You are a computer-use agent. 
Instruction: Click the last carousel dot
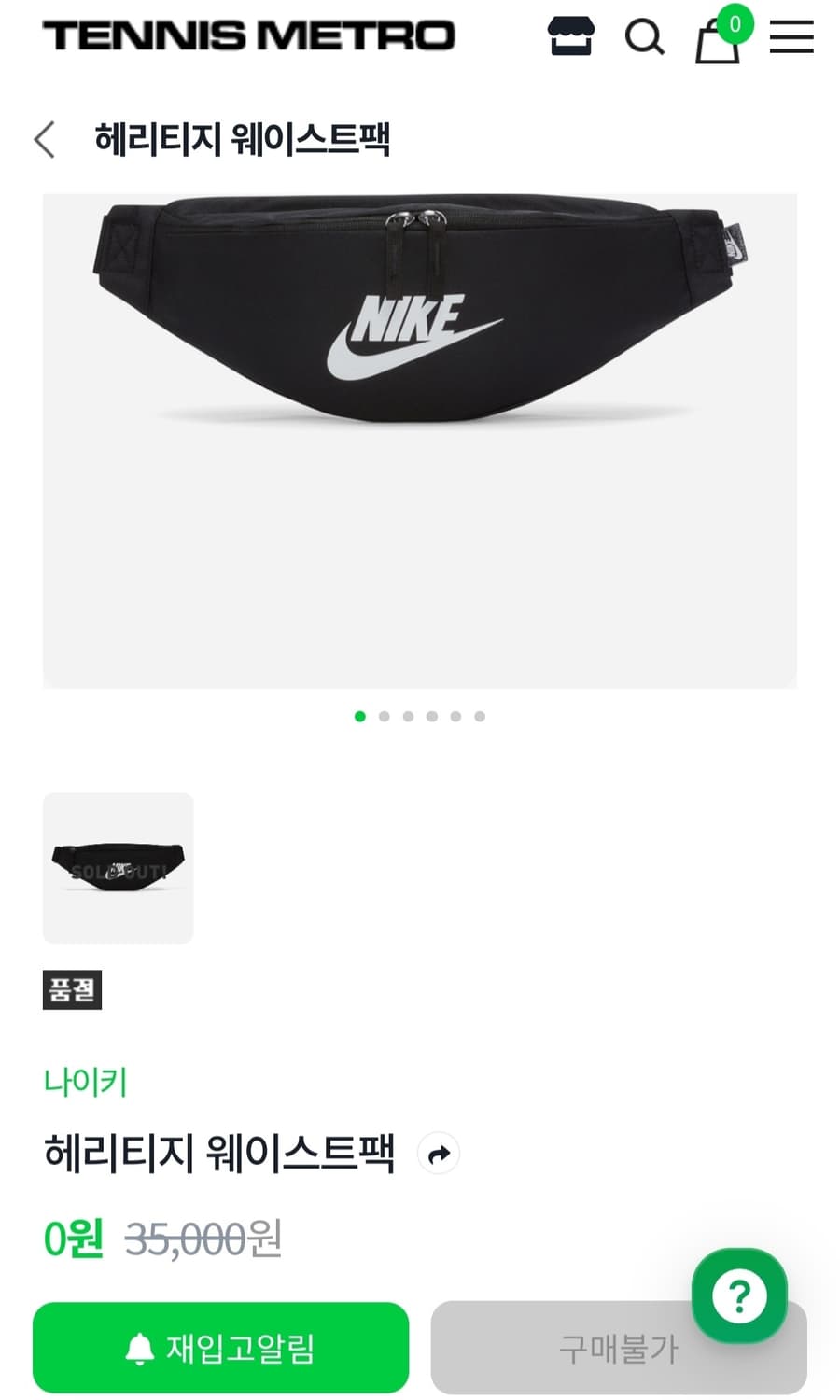click(479, 717)
